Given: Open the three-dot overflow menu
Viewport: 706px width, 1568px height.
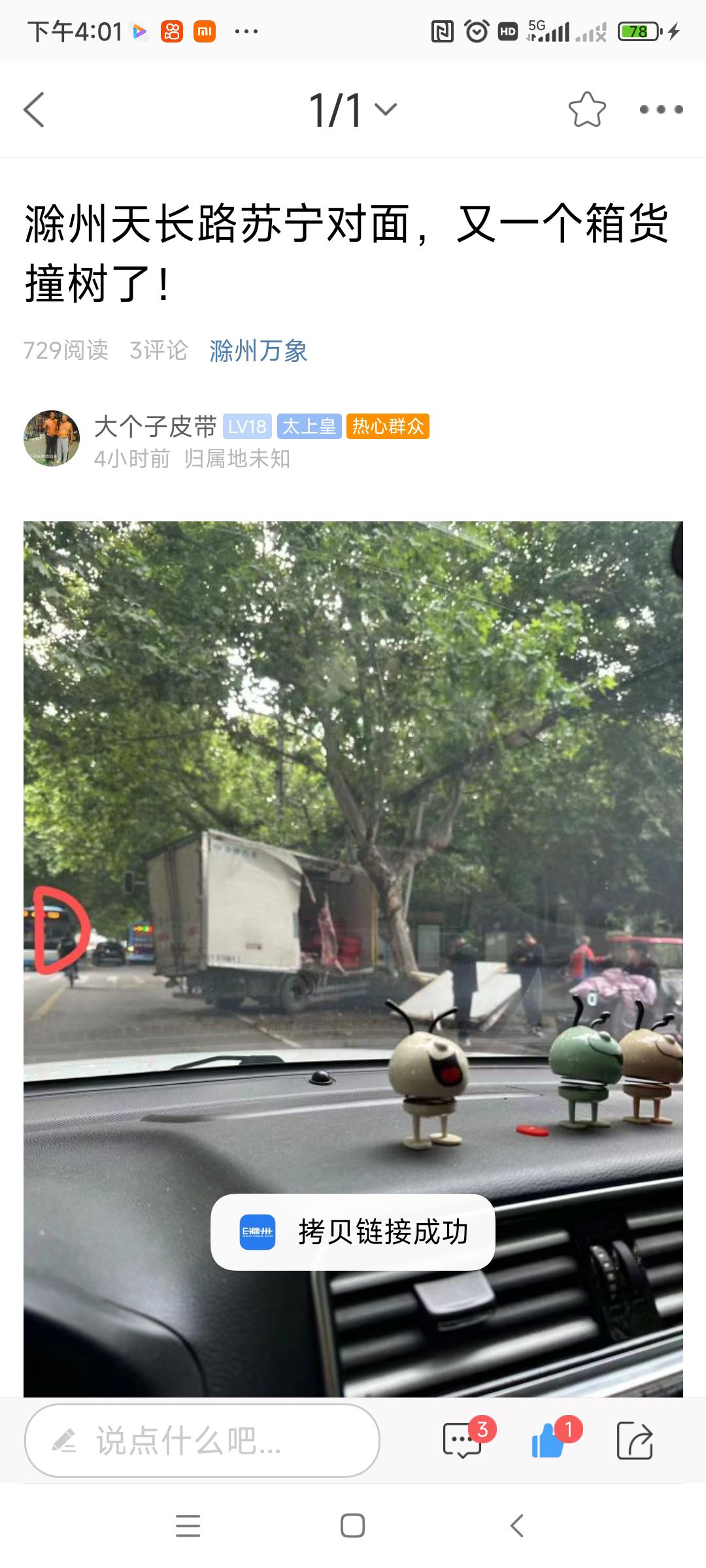Looking at the screenshot, I should 661,110.
